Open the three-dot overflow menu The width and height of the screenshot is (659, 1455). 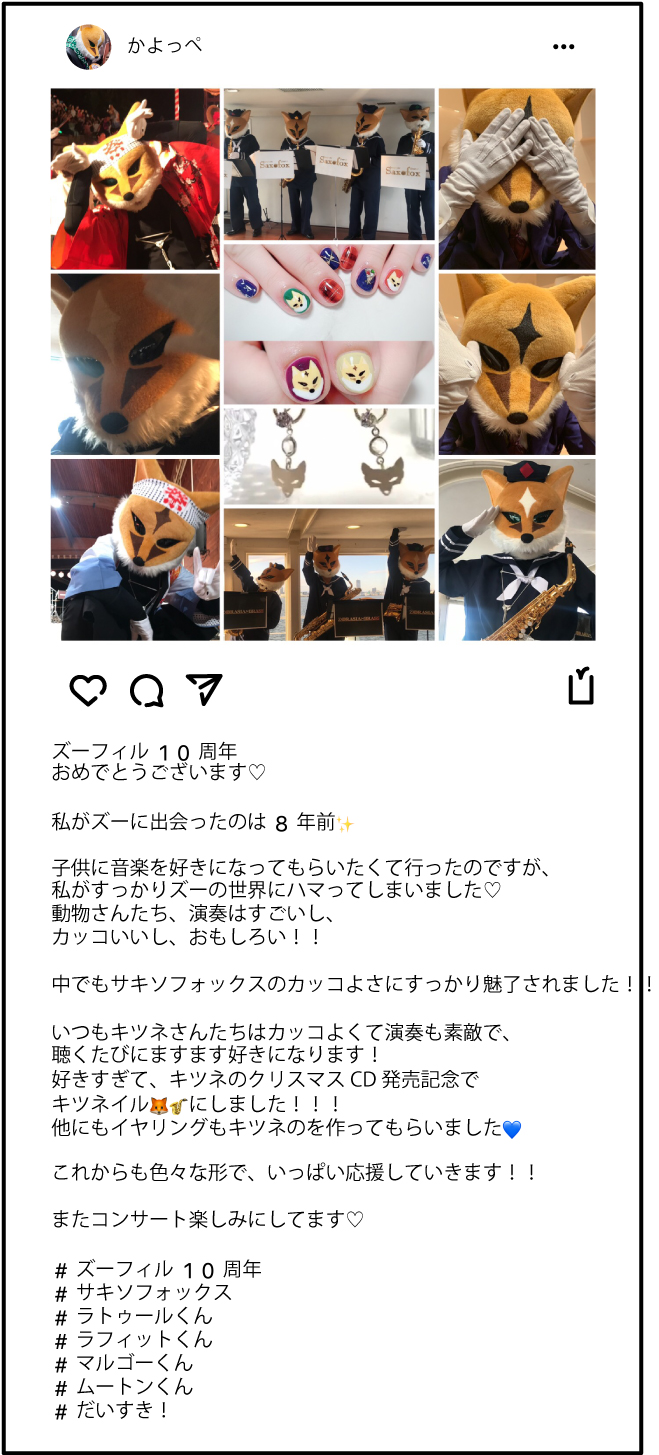click(x=564, y=47)
